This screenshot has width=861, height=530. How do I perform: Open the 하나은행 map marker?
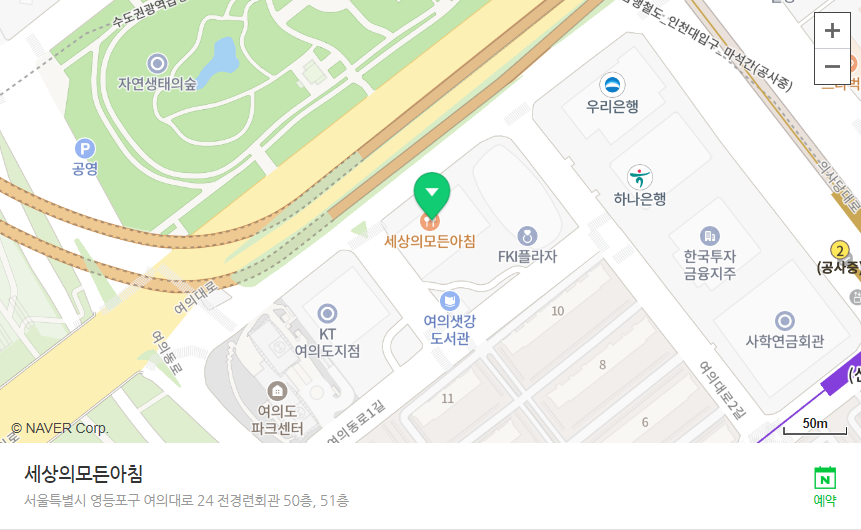(640, 178)
